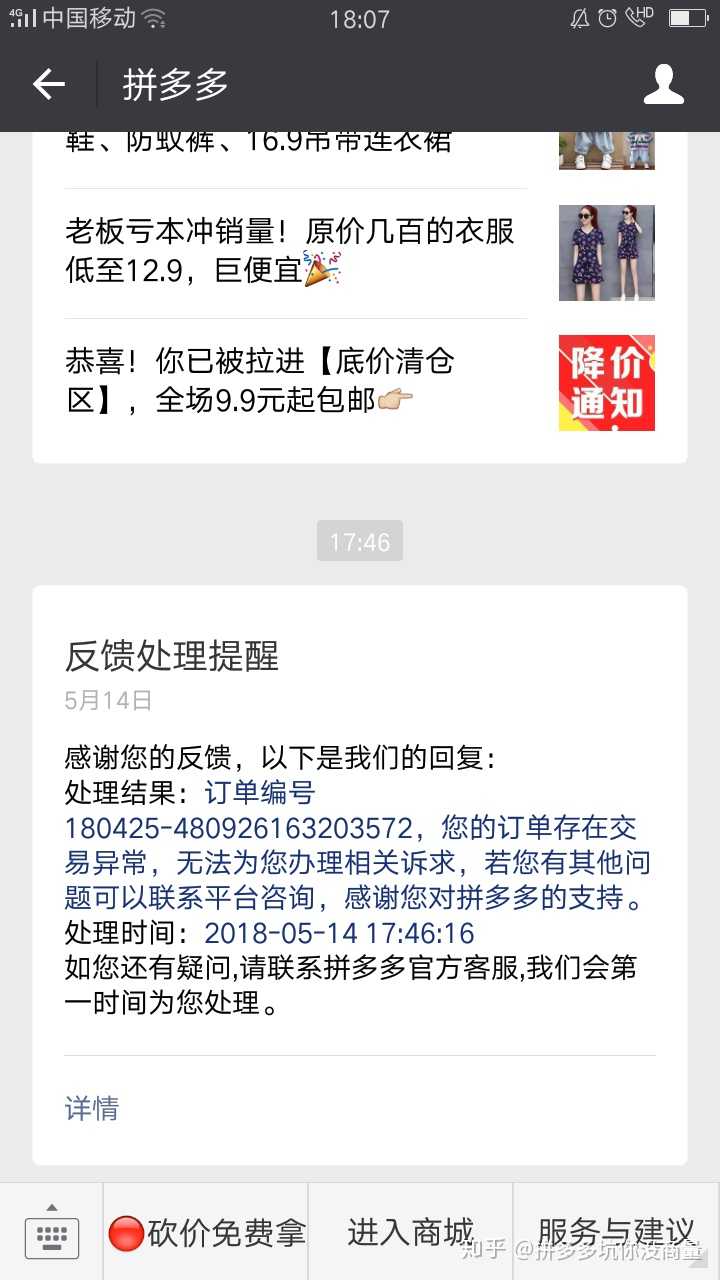The width and height of the screenshot is (720, 1280).
Task: View 详情 of the 反馈处理提醒
Action: pos(92,1108)
